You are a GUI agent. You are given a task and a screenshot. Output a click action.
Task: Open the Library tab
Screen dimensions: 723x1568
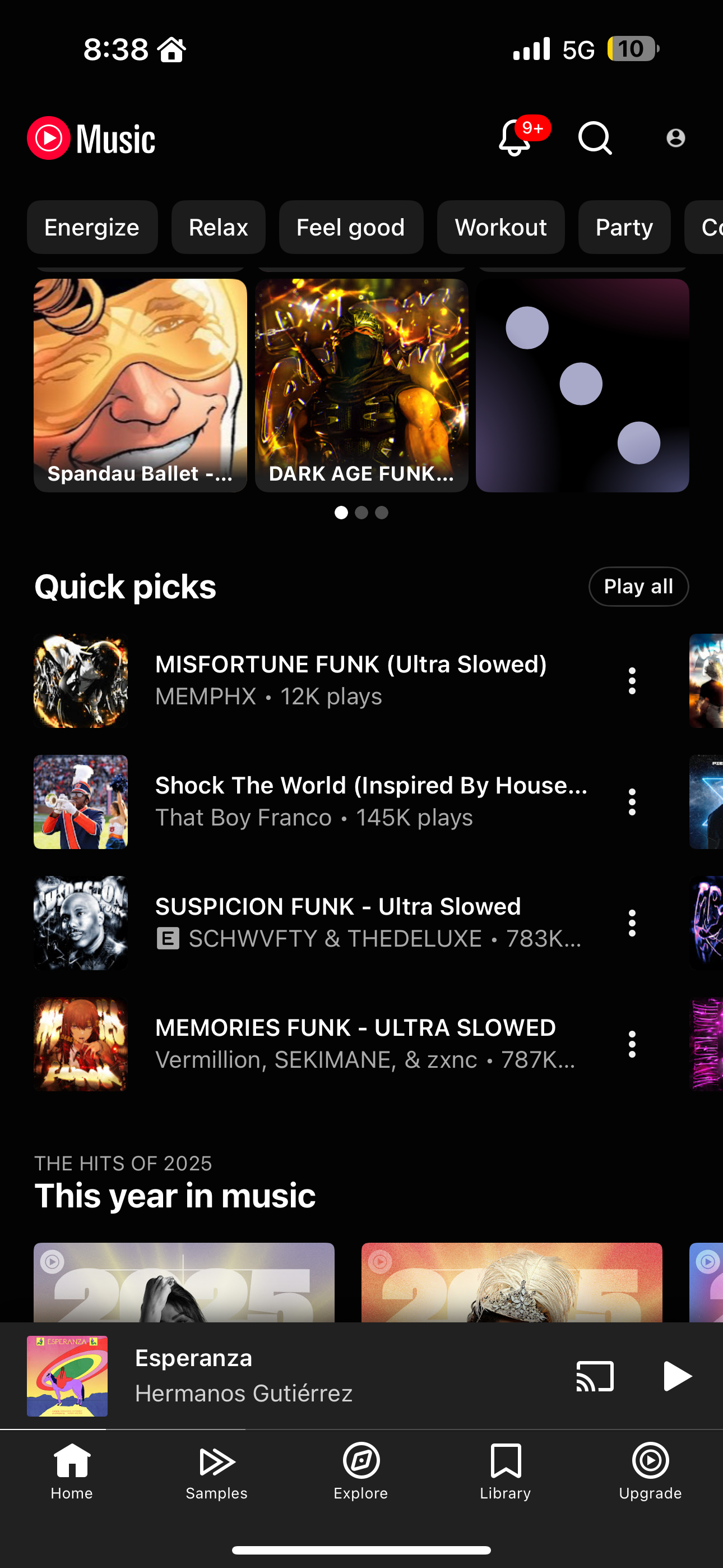[x=505, y=1470]
